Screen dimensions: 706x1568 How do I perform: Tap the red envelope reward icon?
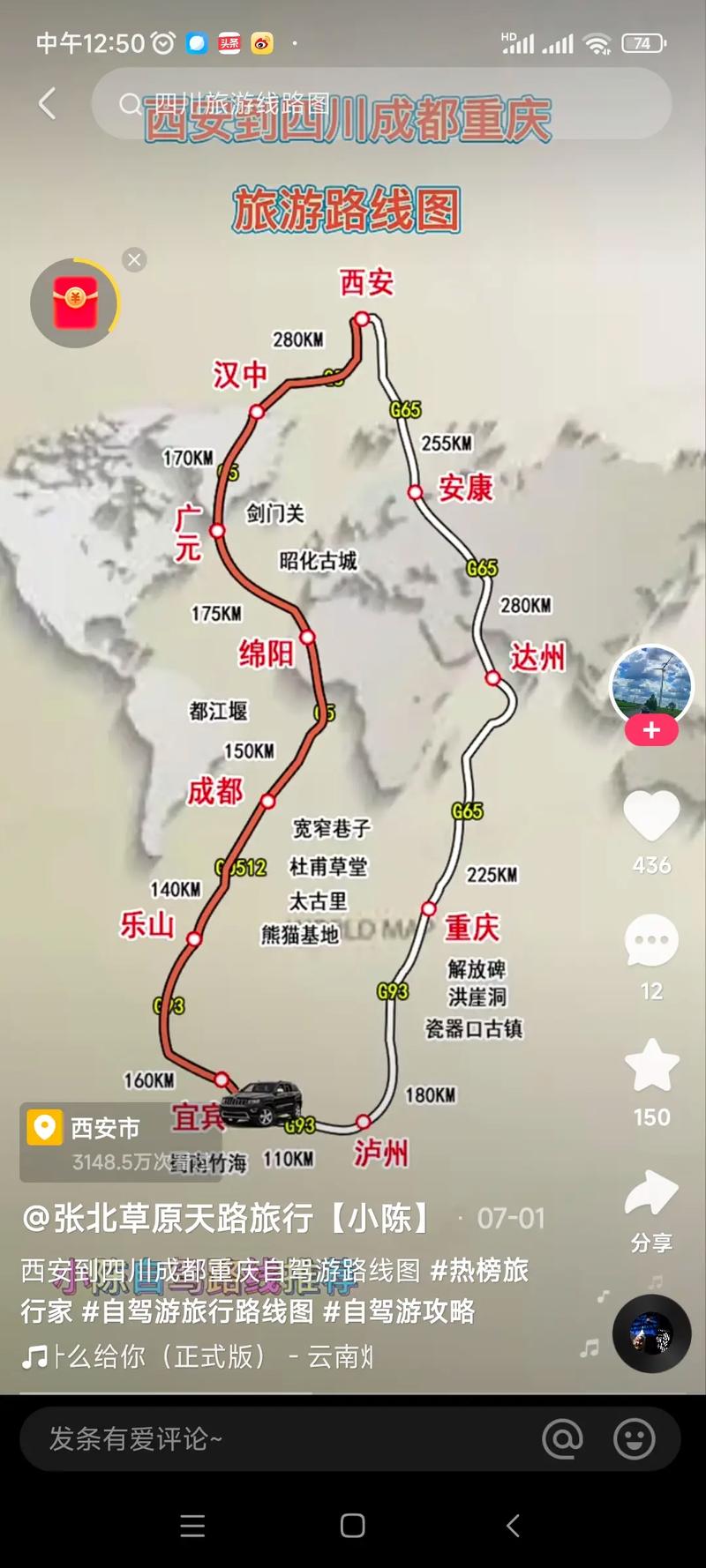click(x=74, y=302)
